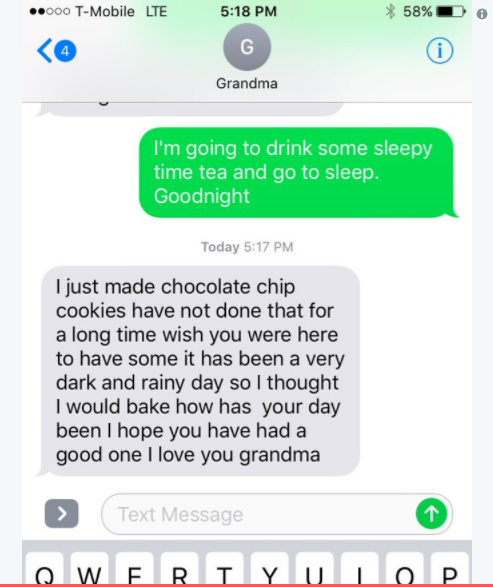Send the message with green arrow
Screen dimensions: 493x587
coord(431,514)
